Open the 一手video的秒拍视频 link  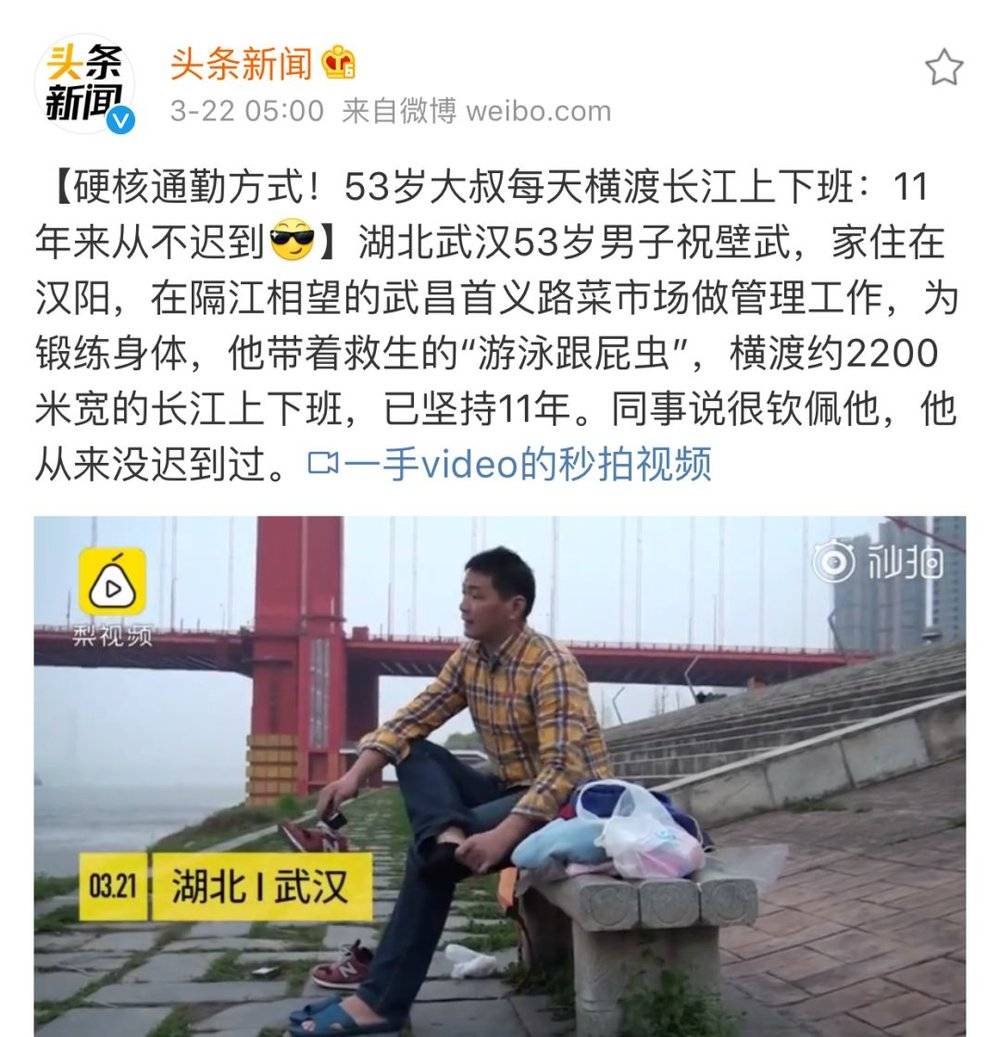coord(510,464)
